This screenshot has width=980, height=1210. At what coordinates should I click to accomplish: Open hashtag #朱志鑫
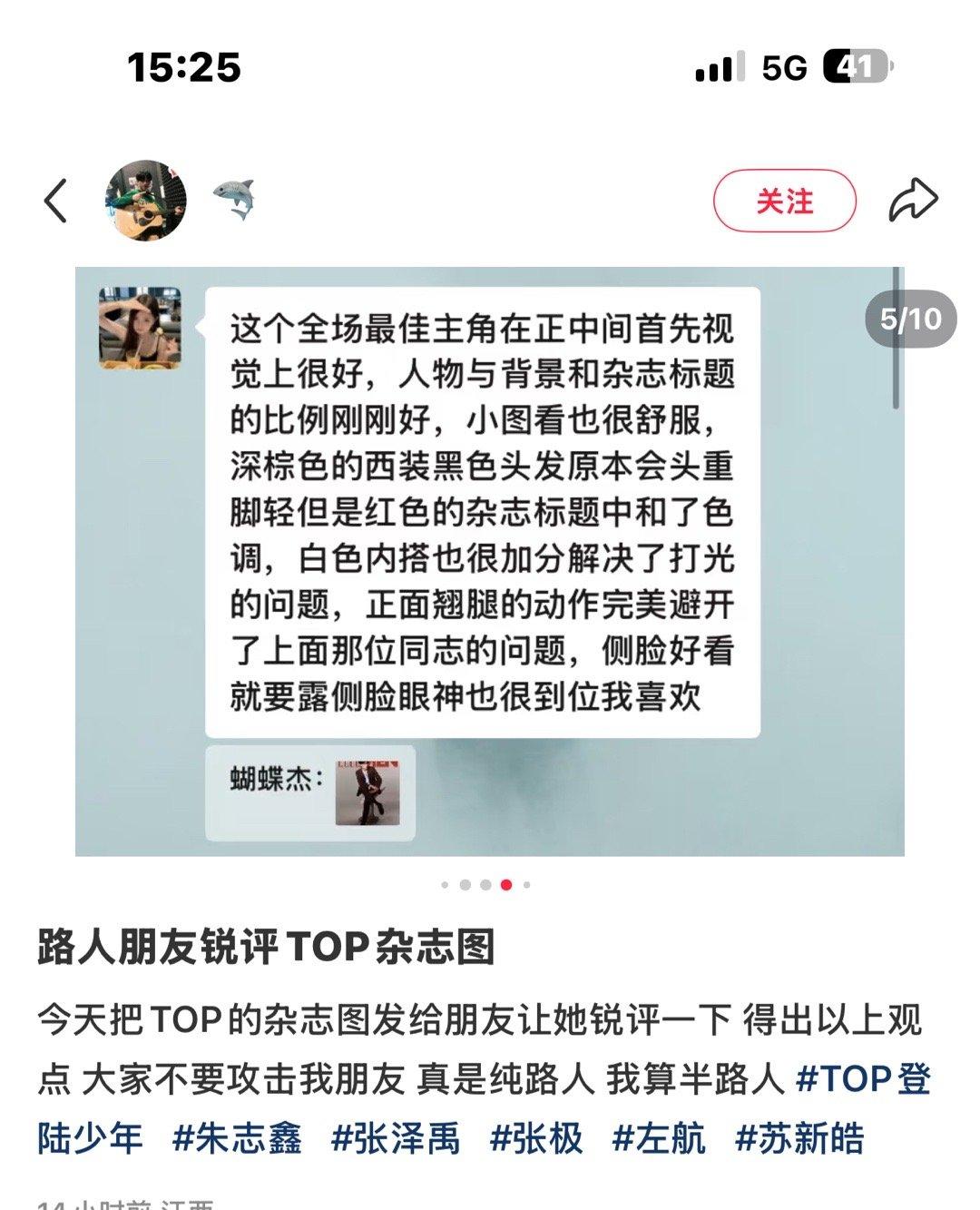point(237,1138)
